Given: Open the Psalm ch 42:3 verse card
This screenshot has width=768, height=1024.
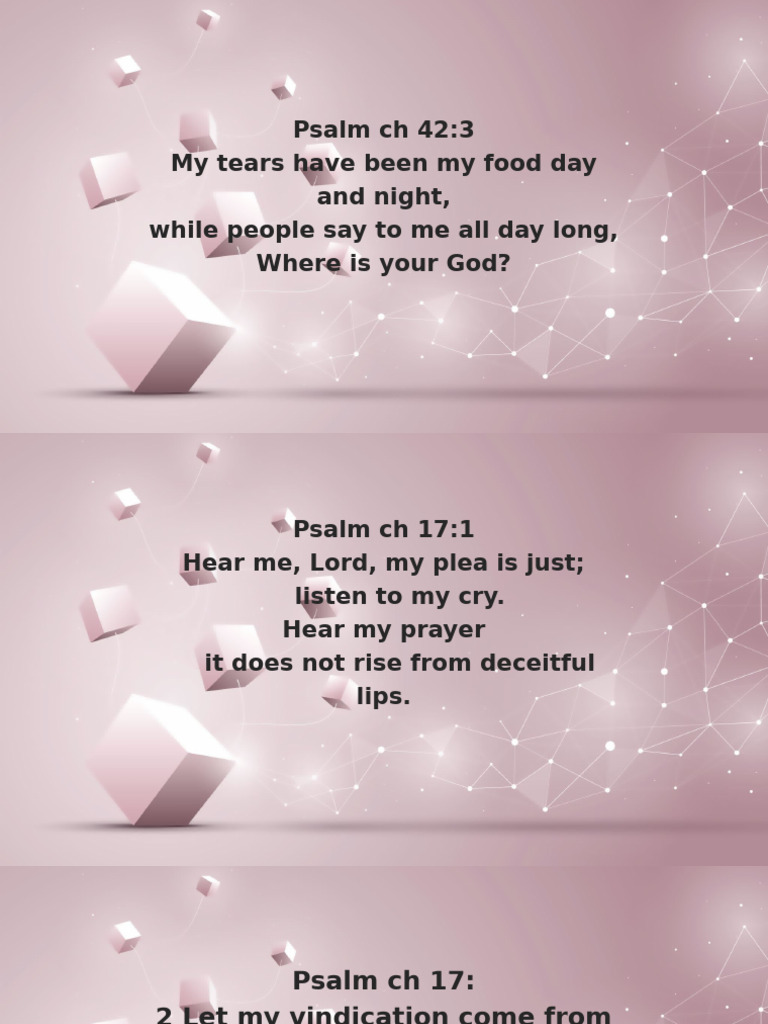Looking at the screenshot, I should click(384, 216).
